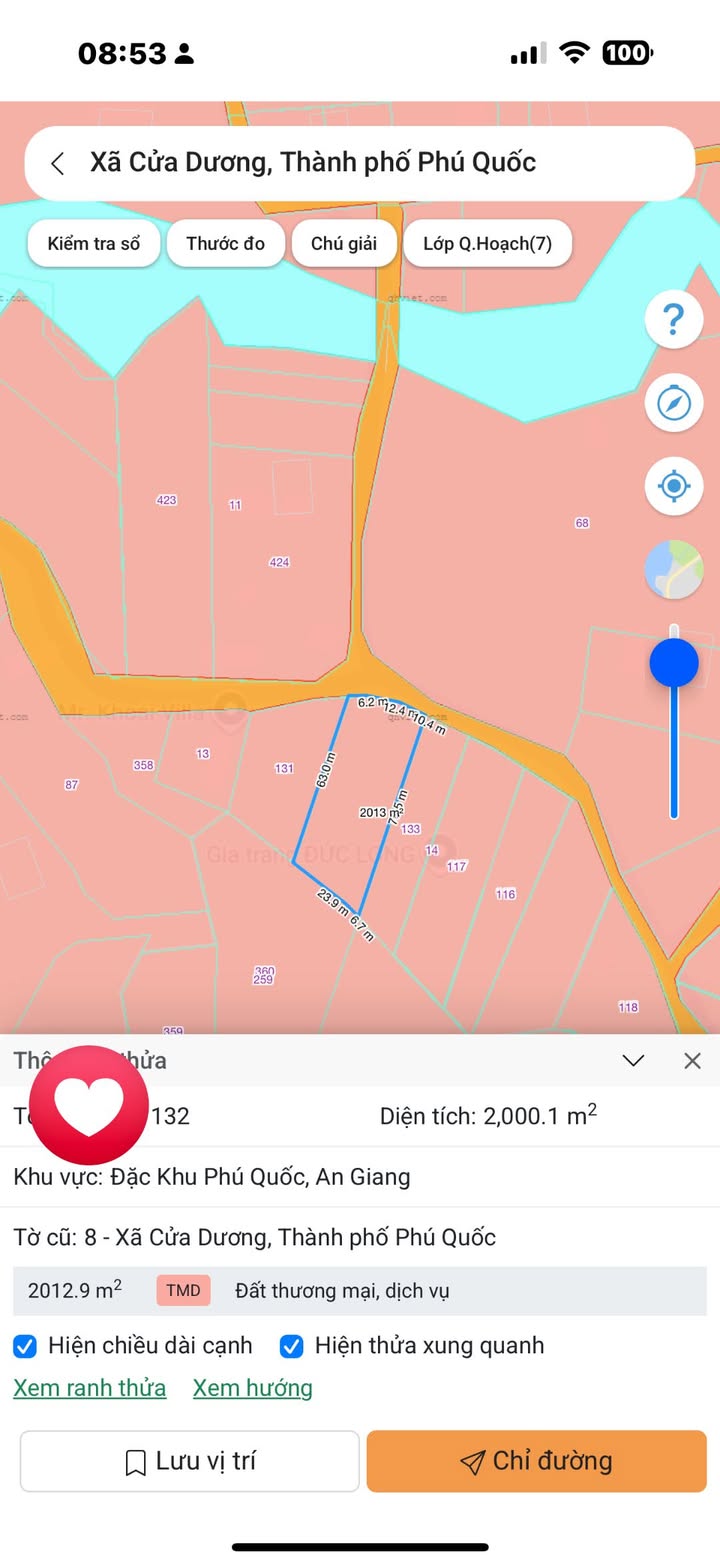Open the Kiểm tra sổ chip
720x1564 pixels.
(x=94, y=244)
